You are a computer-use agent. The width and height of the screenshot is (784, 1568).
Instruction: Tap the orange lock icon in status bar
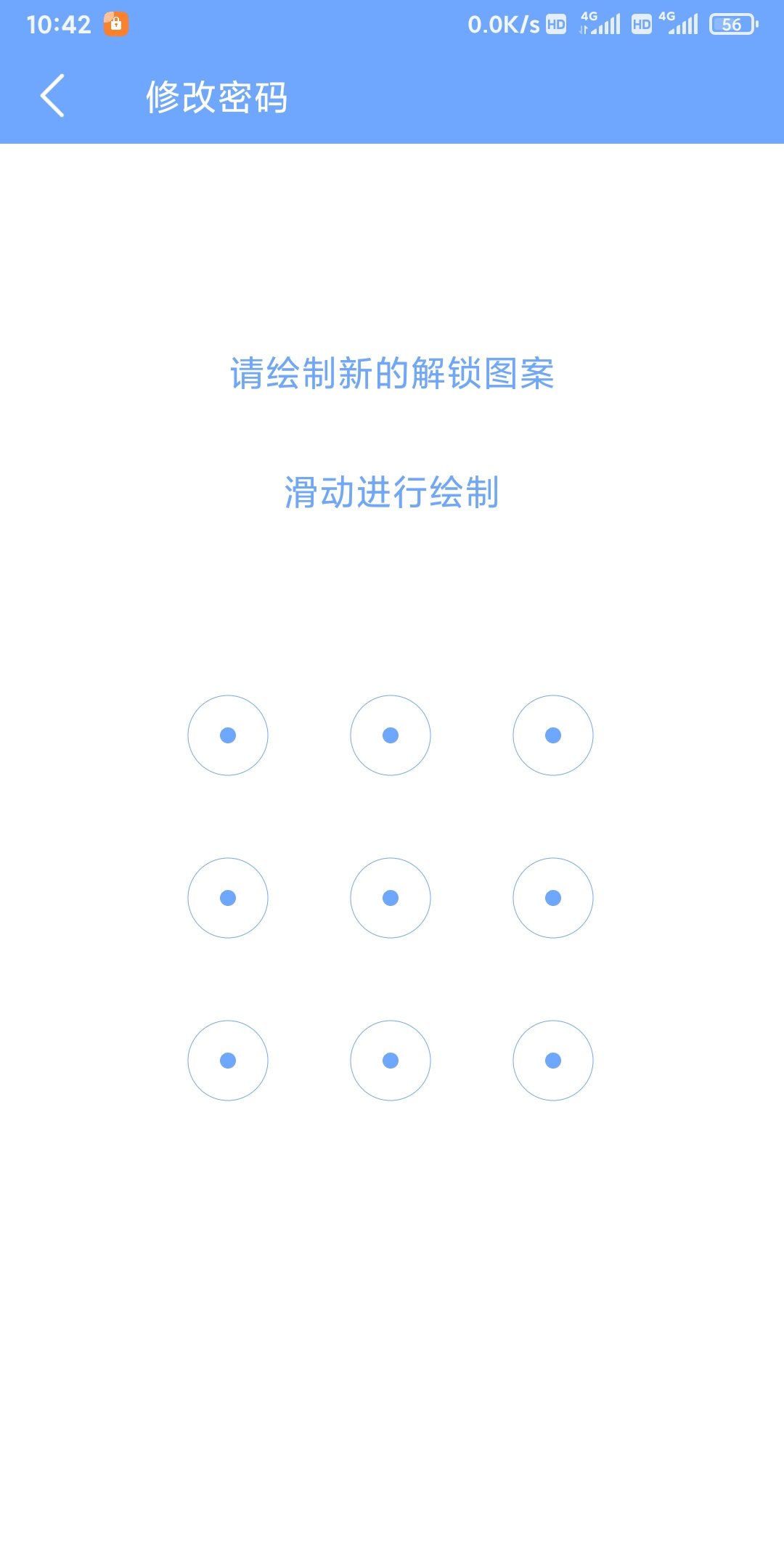tap(116, 24)
